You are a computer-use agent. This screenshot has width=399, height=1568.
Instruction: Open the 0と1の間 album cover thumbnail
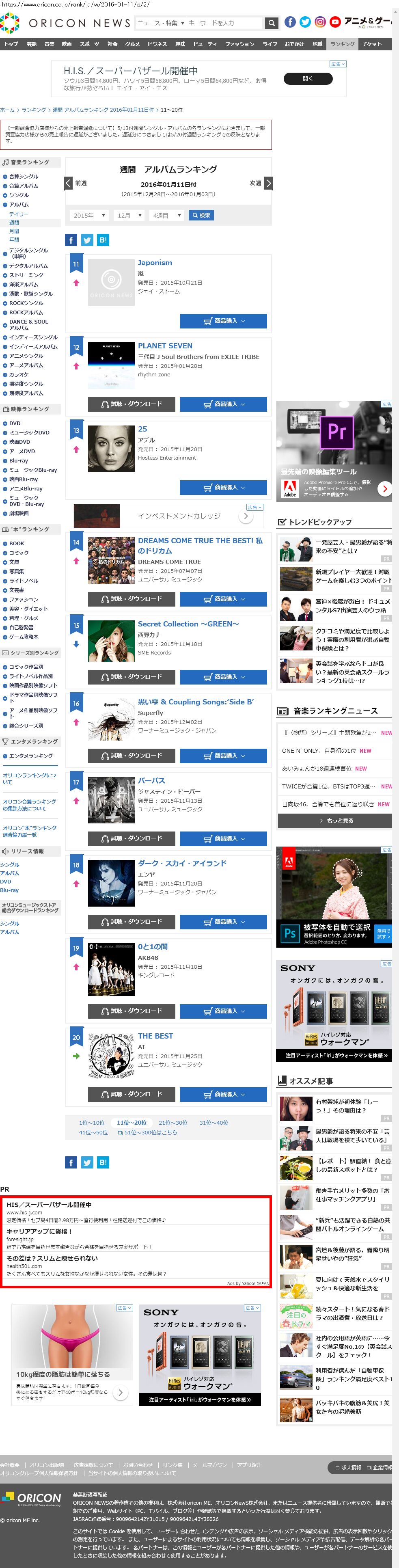tap(111, 970)
